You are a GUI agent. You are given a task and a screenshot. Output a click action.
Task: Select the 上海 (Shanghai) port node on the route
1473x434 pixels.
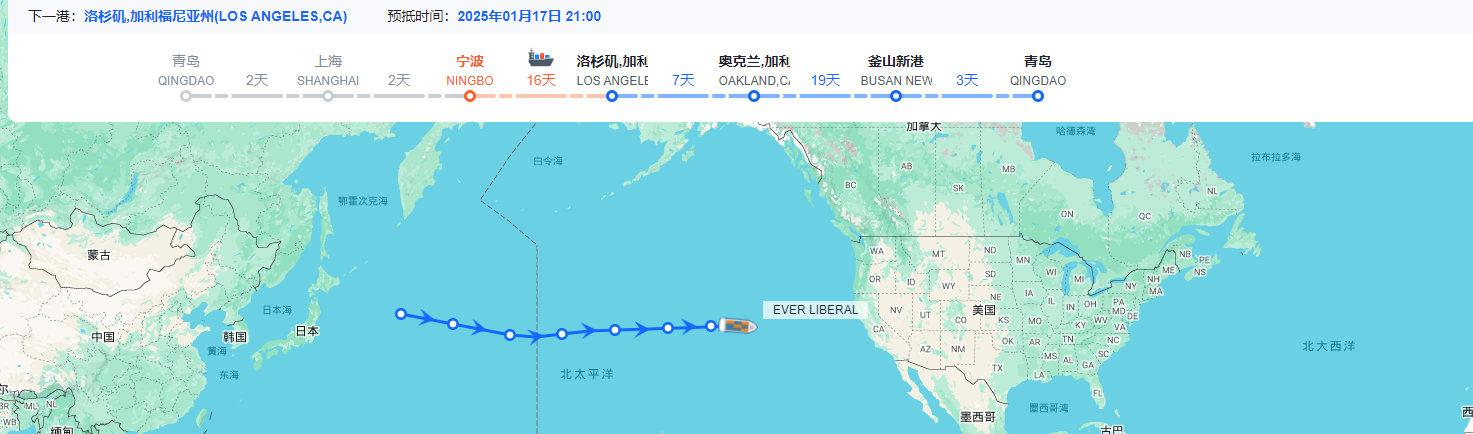pyautogui.click(x=328, y=96)
